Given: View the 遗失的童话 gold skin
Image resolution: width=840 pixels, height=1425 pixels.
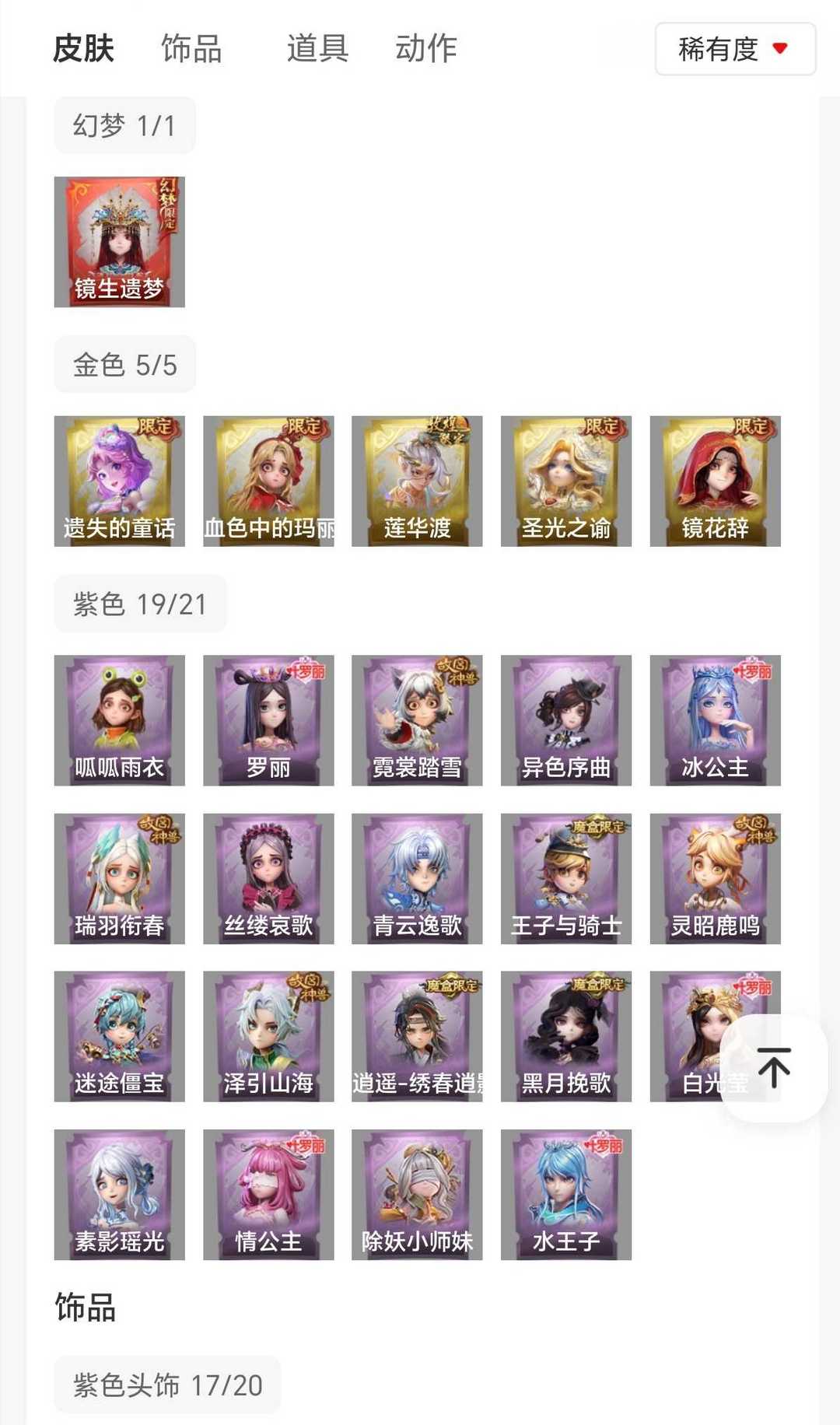Looking at the screenshot, I should [x=119, y=481].
